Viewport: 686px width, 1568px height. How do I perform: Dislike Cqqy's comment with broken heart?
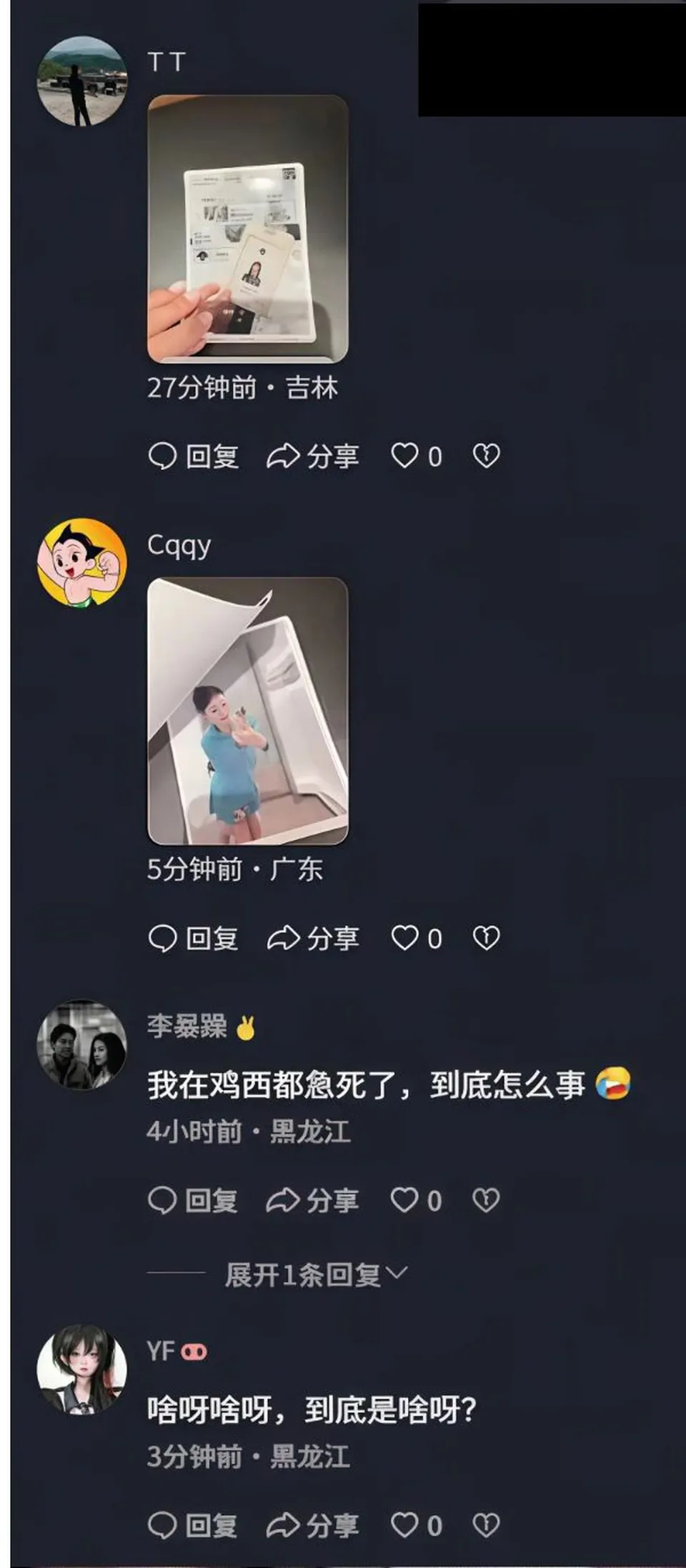[486, 938]
